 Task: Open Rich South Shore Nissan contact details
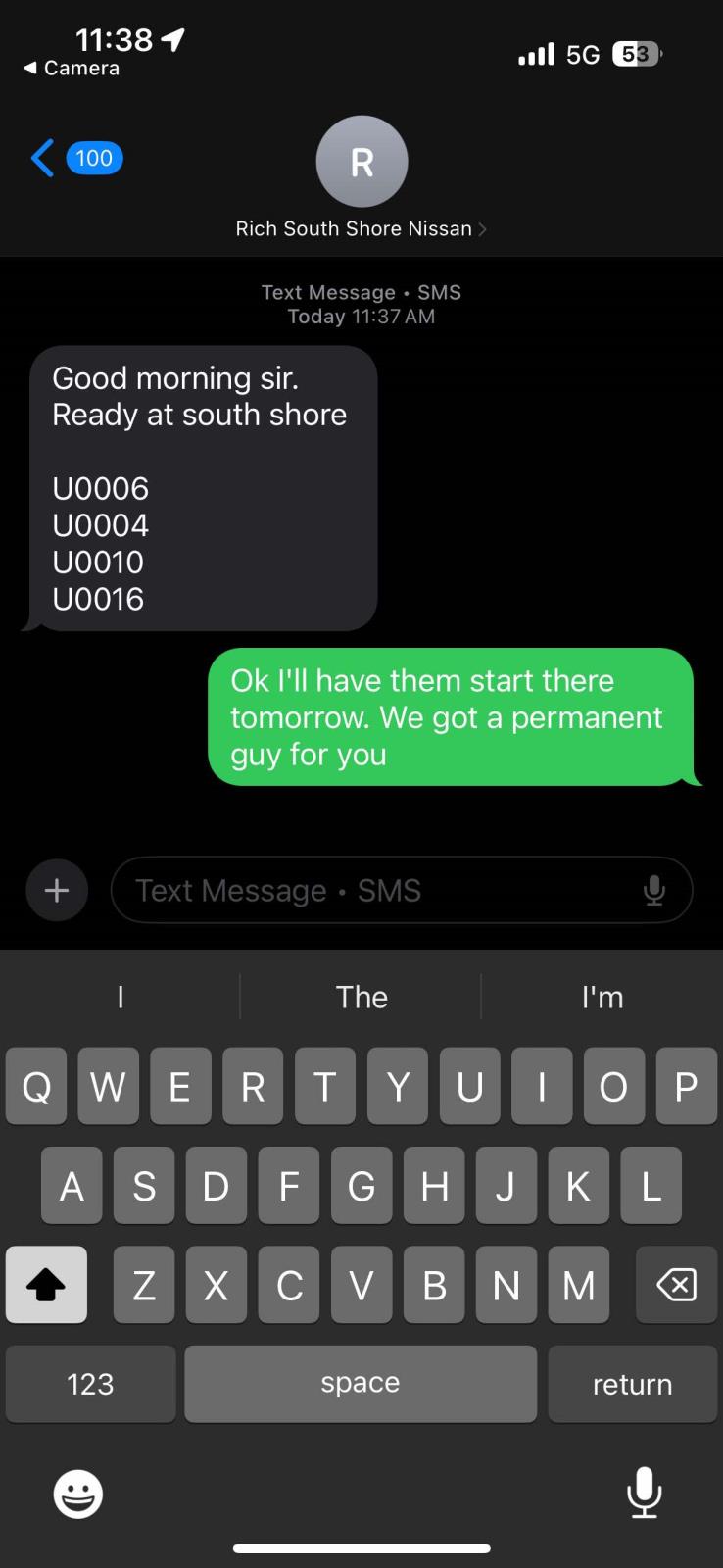(x=361, y=227)
